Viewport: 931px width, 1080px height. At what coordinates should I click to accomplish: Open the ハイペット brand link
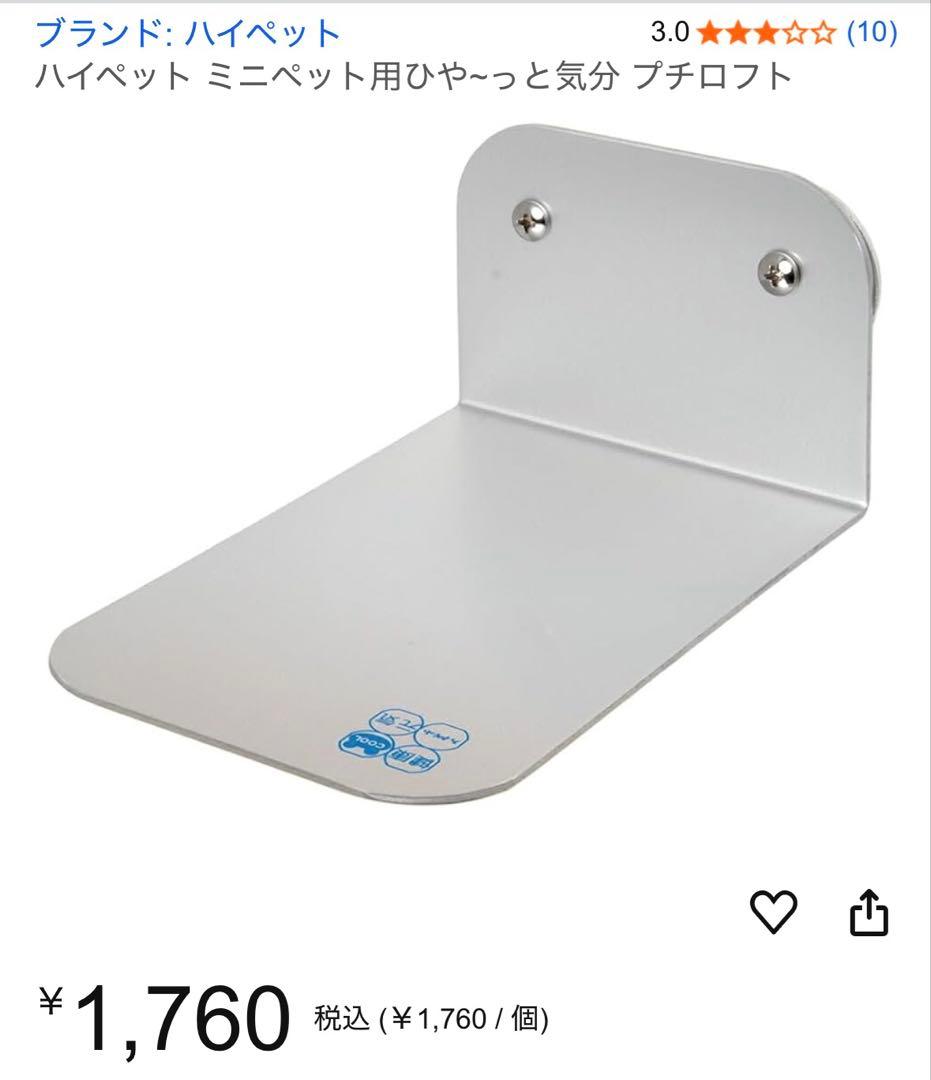click(x=188, y=34)
